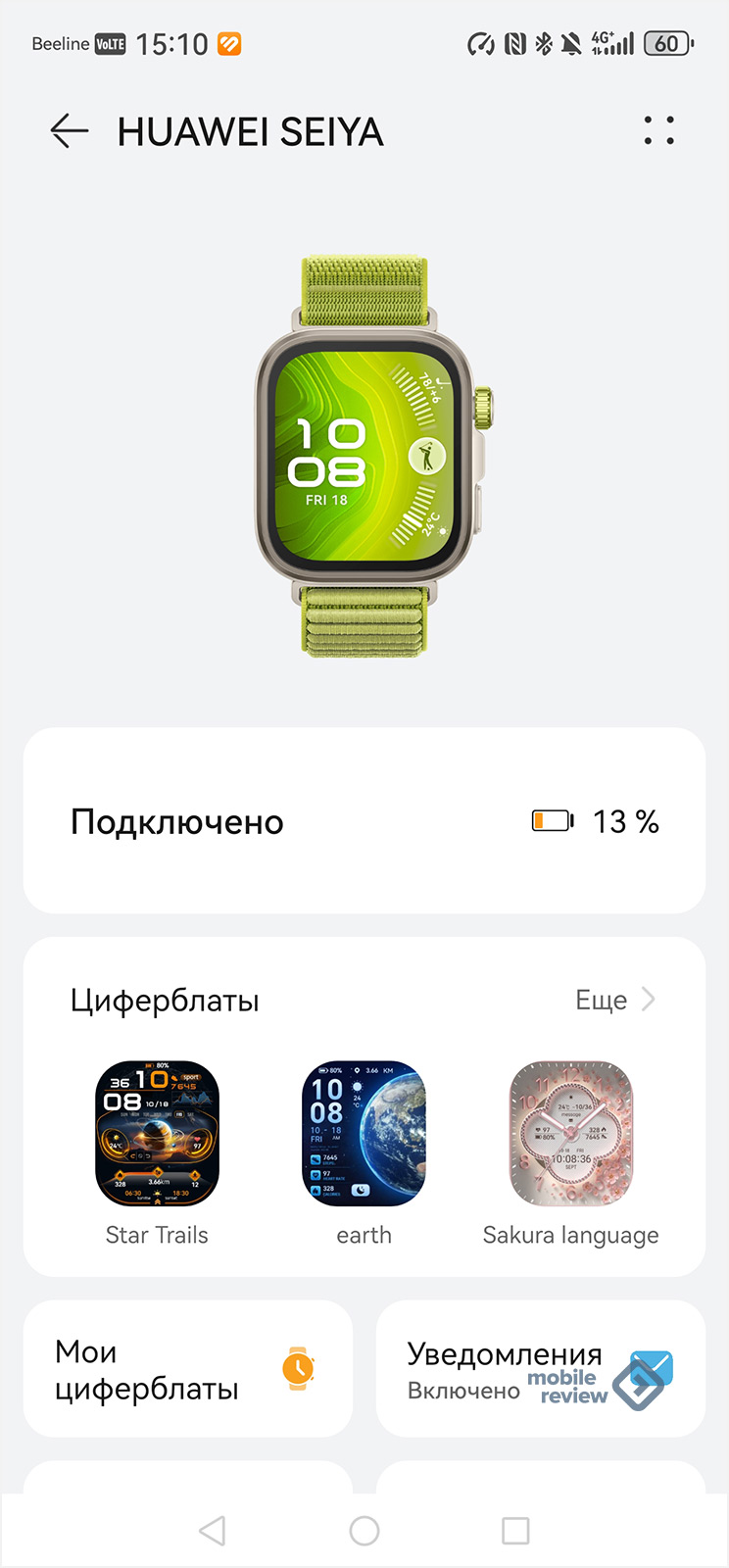
Task: Open the Подключено battery status card
Action: tap(364, 821)
